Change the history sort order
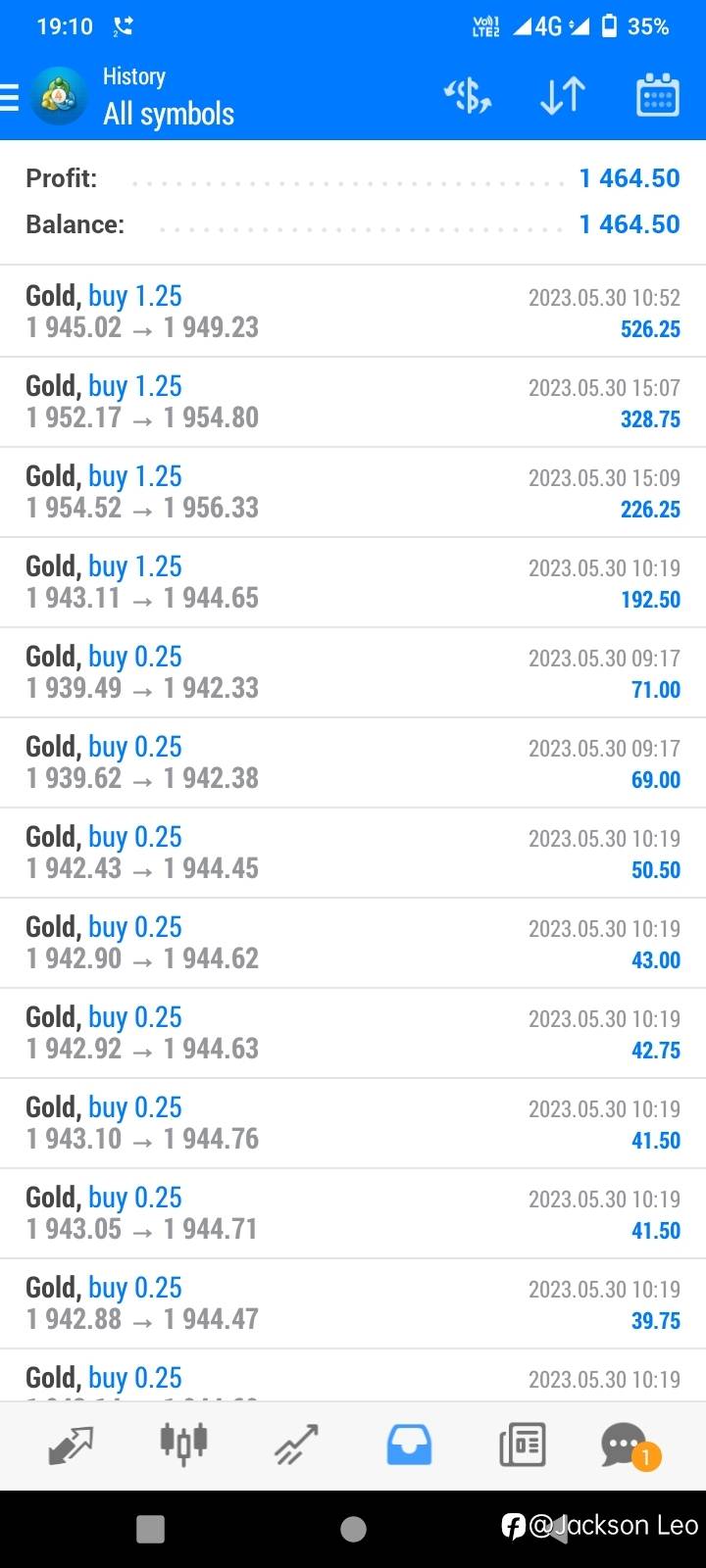 tap(562, 96)
